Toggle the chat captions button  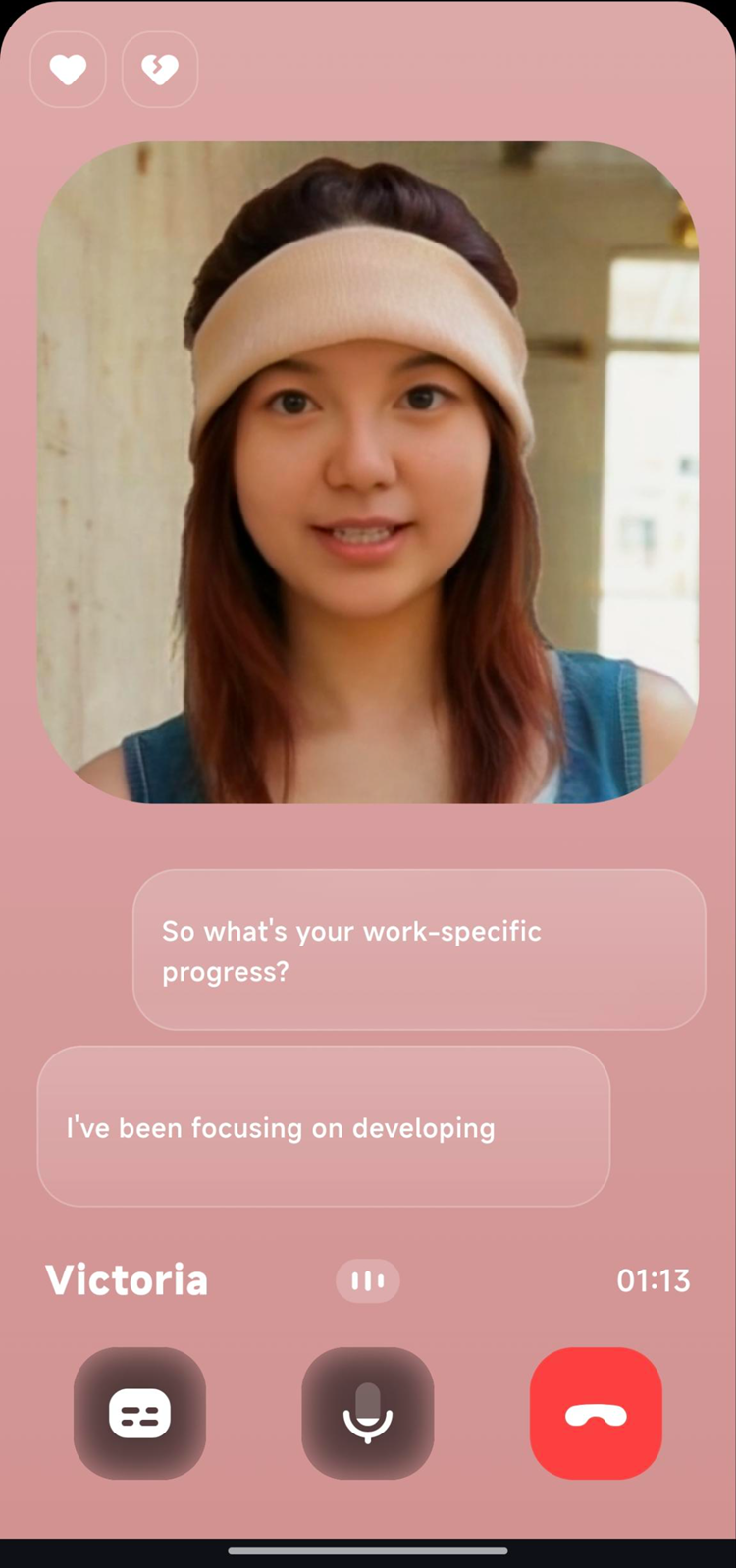[139, 1413]
